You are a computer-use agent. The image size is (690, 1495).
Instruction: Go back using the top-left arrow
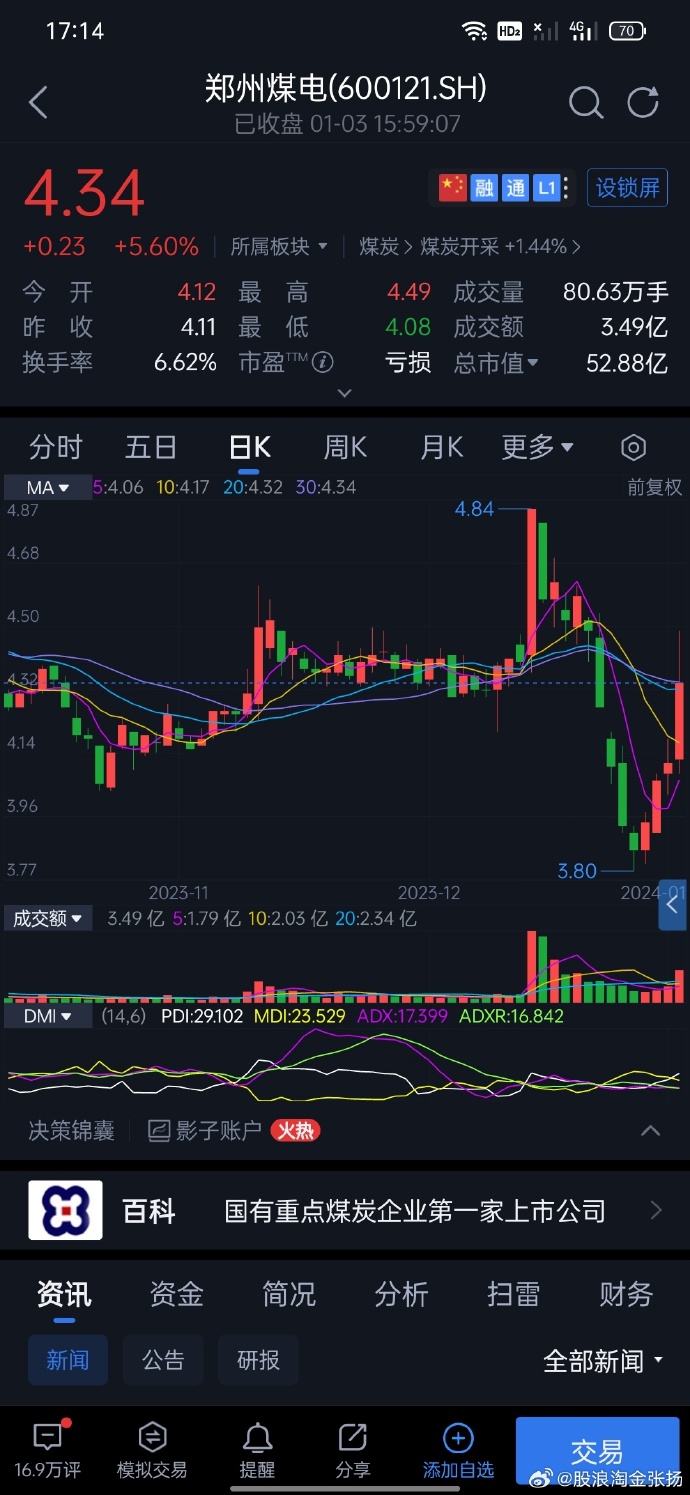click(38, 102)
